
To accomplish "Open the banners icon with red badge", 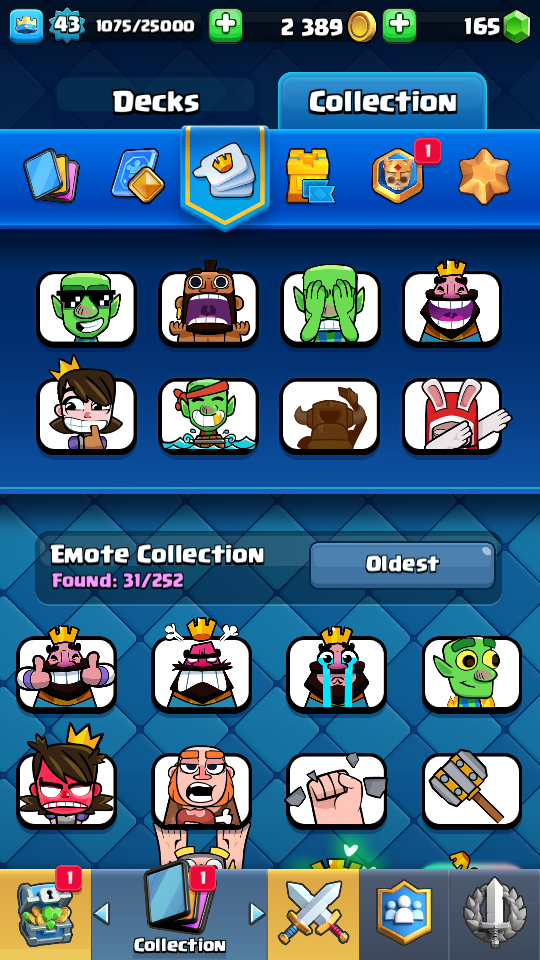I will 398,174.
